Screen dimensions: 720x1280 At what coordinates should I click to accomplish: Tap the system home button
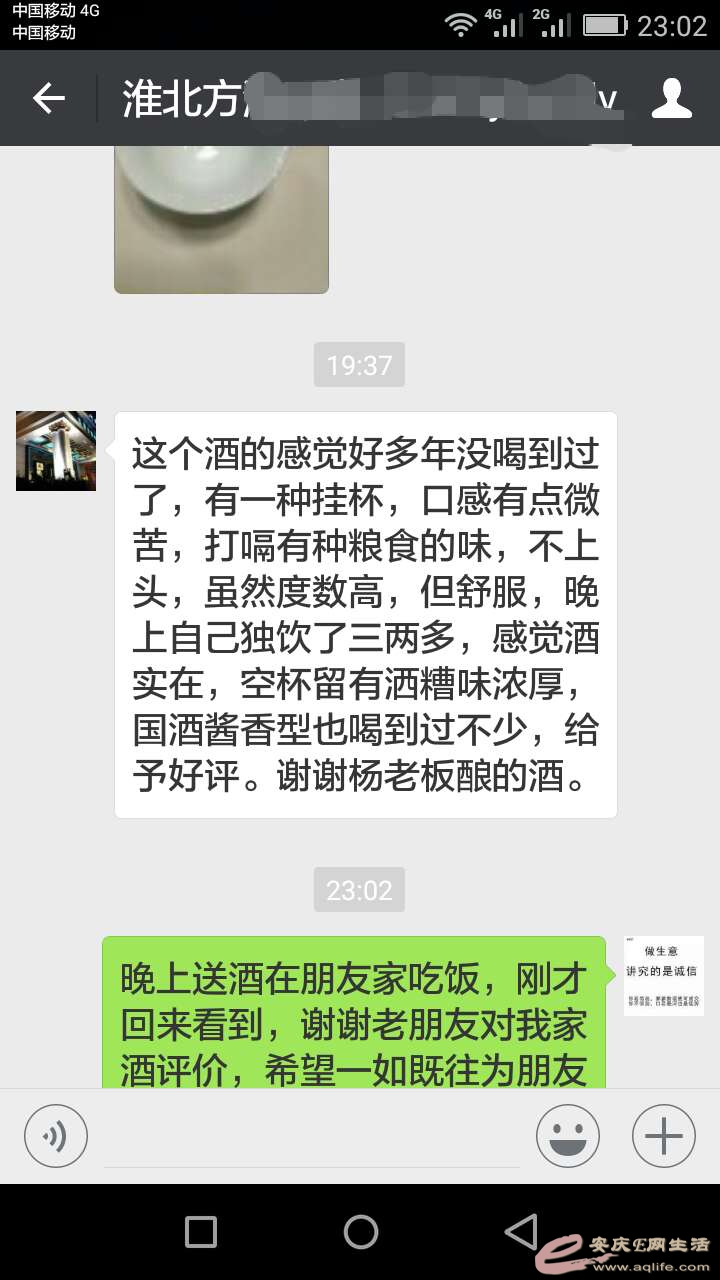coord(360,1232)
